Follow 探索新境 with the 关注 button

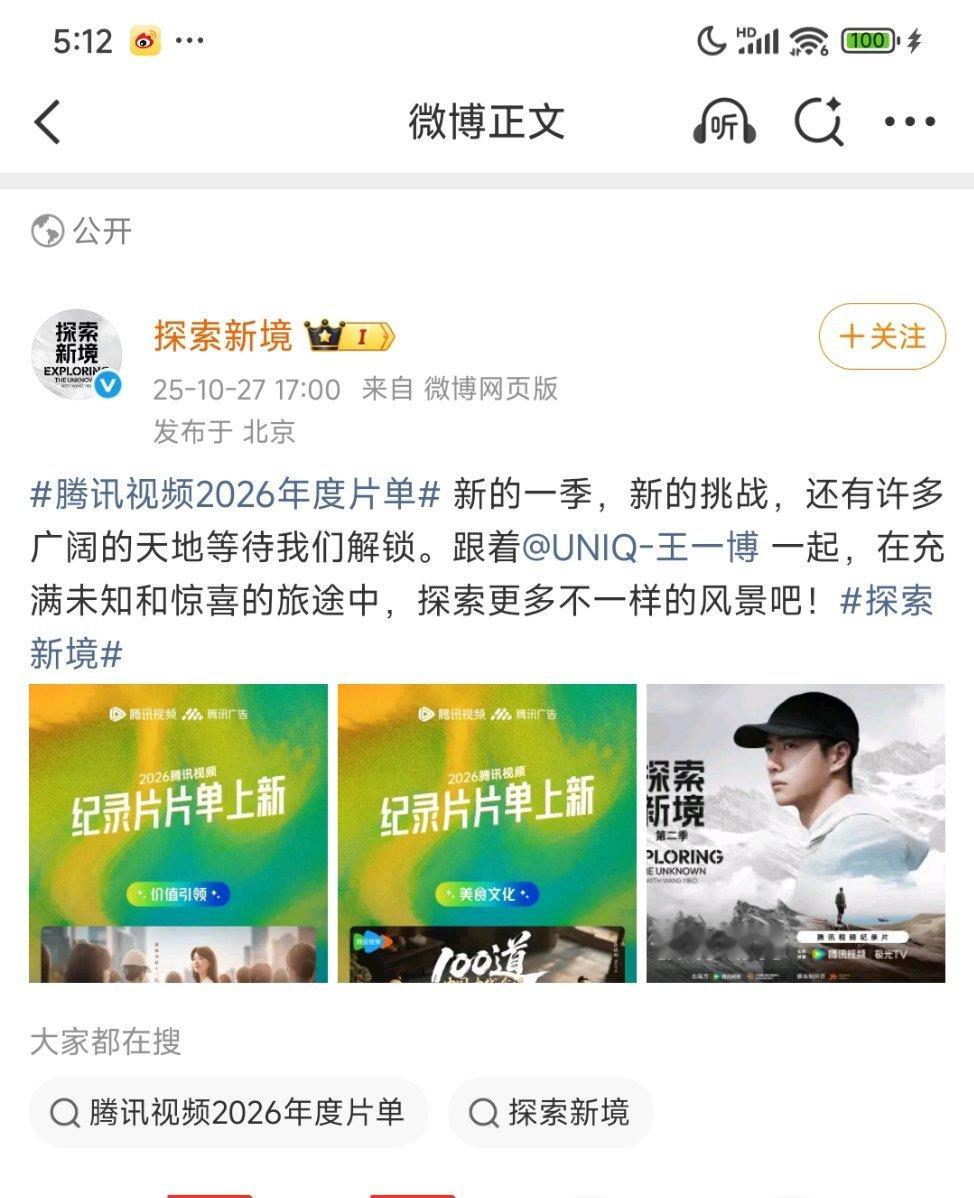[x=881, y=337]
